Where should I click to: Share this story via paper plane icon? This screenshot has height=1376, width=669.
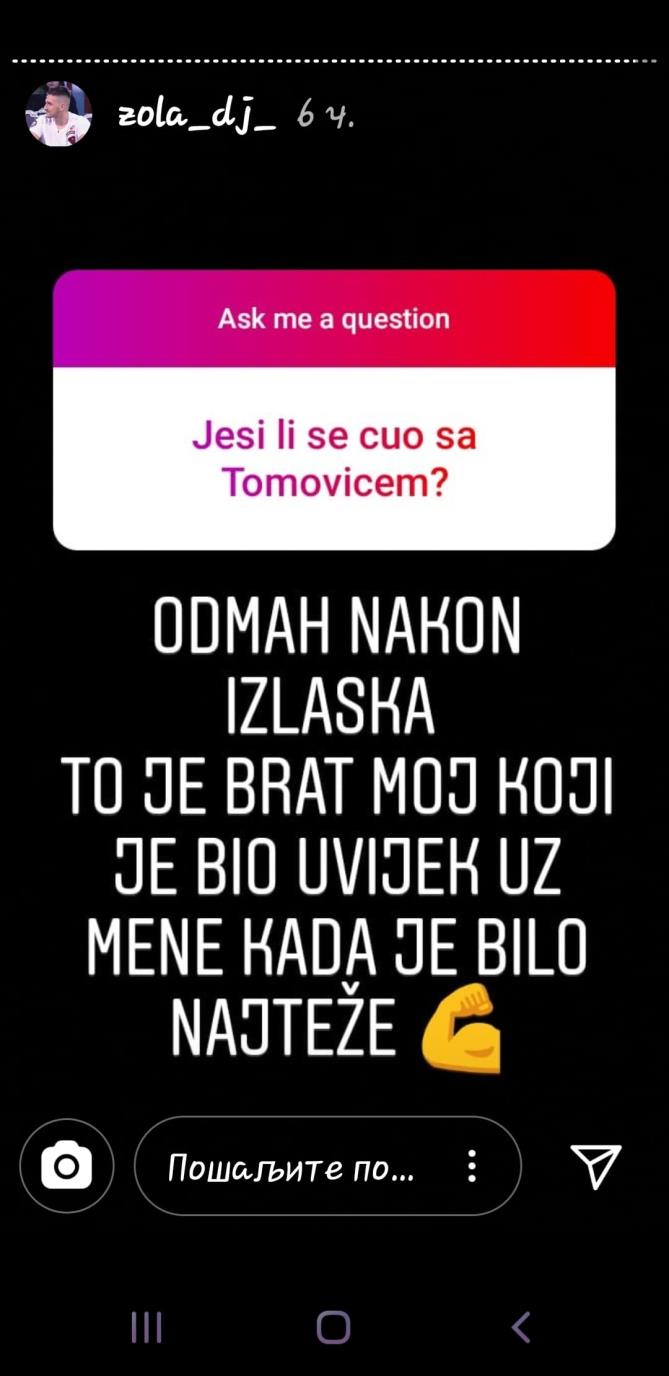pyautogui.click(x=596, y=1165)
